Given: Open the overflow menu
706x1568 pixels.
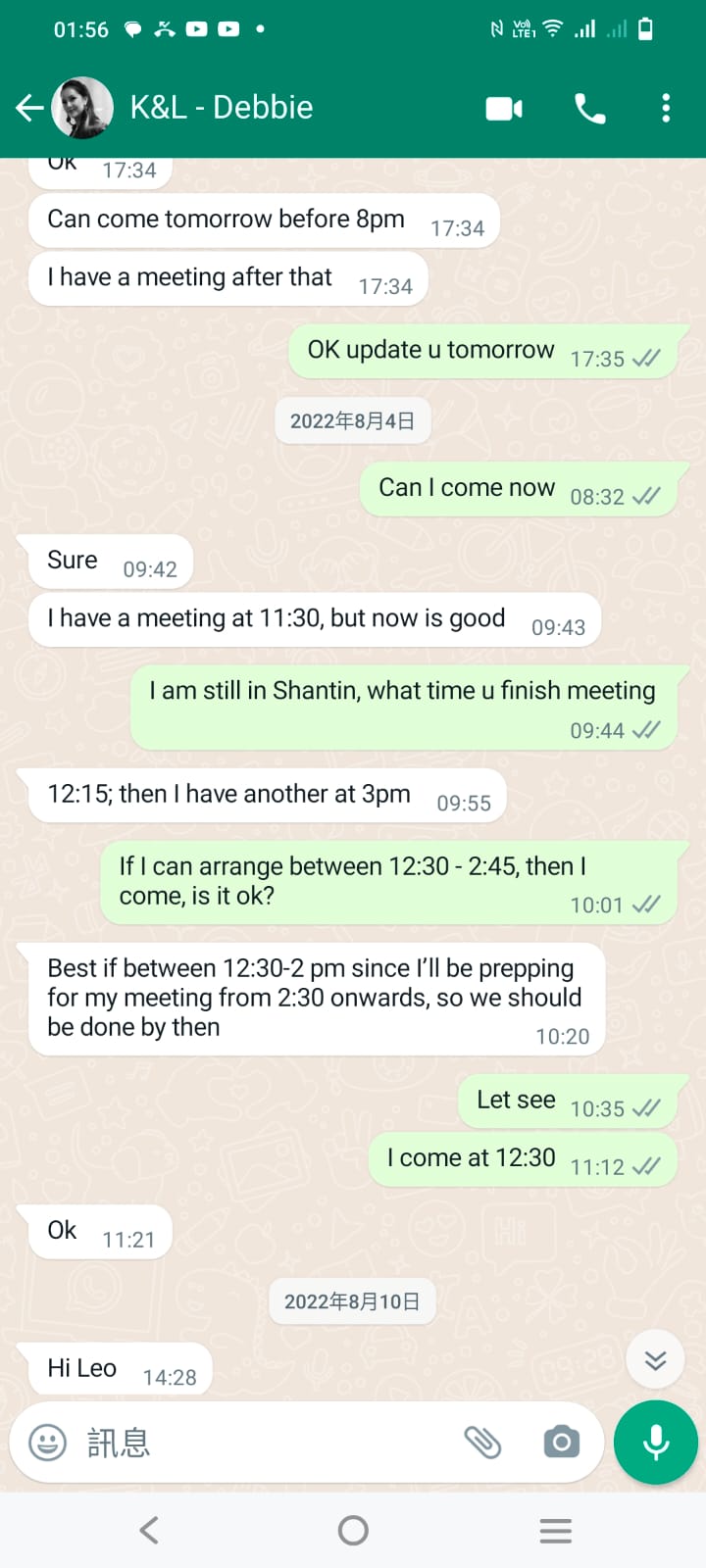Looking at the screenshot, I should (666, 108).
